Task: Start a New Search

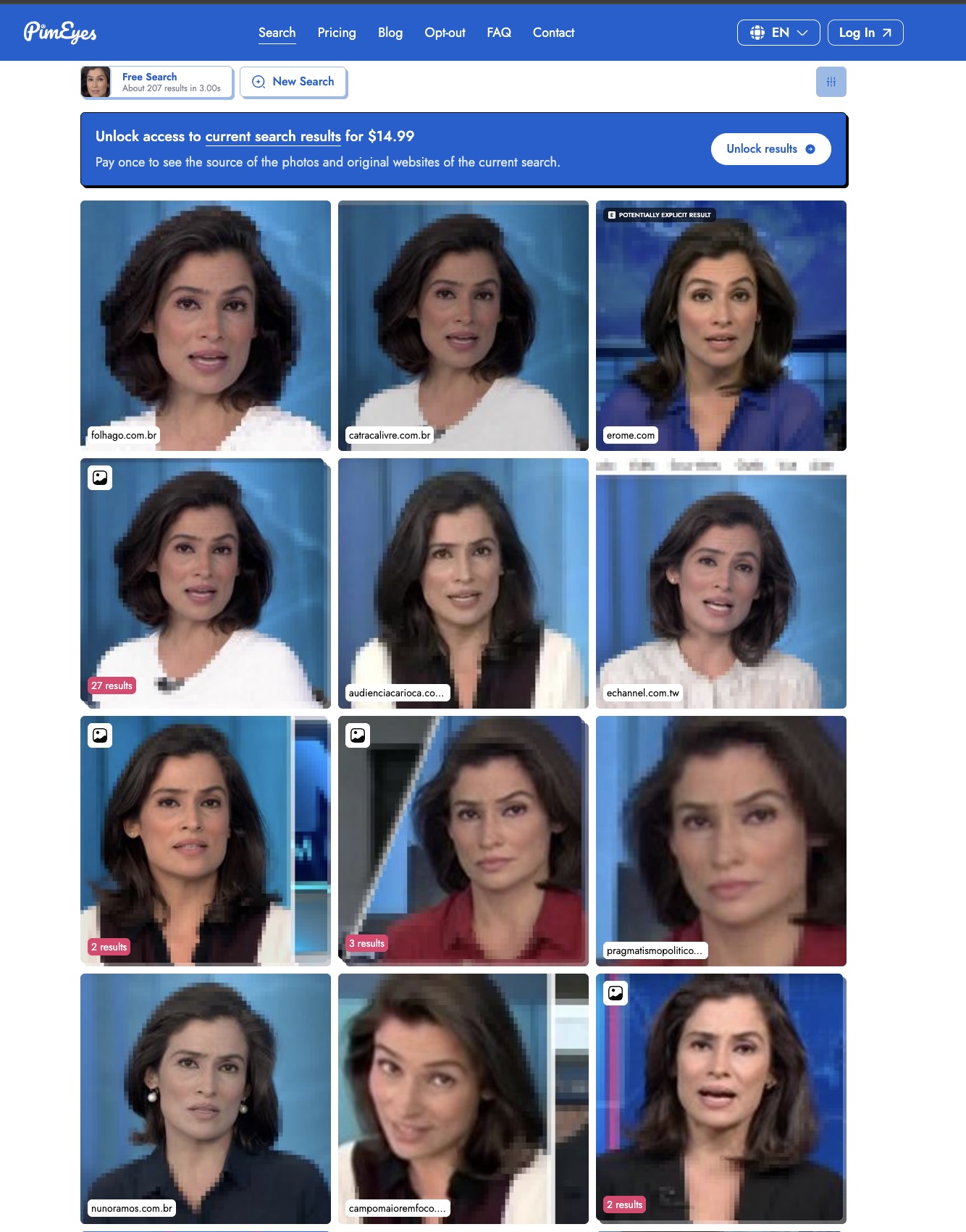Action: [x=293, y=82]
